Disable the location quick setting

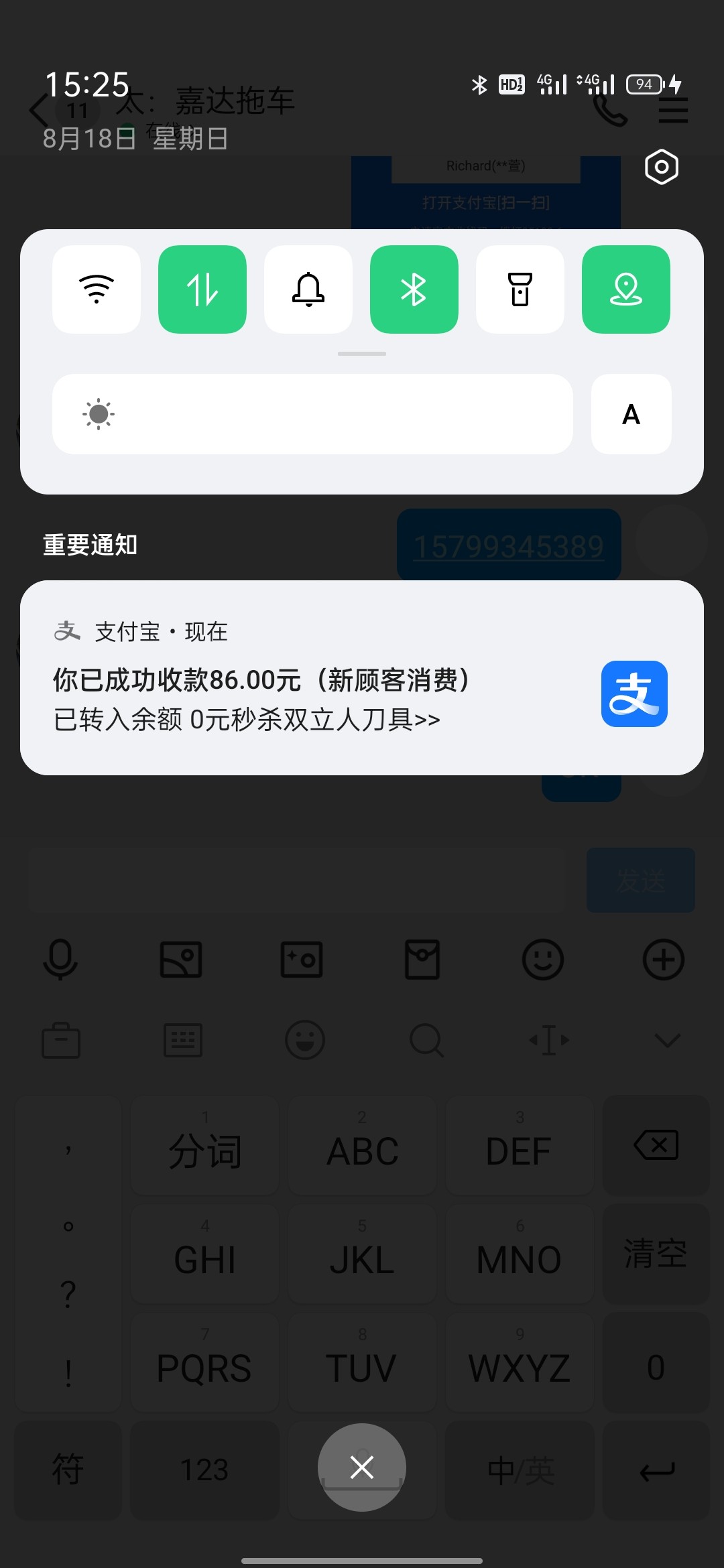626,289
